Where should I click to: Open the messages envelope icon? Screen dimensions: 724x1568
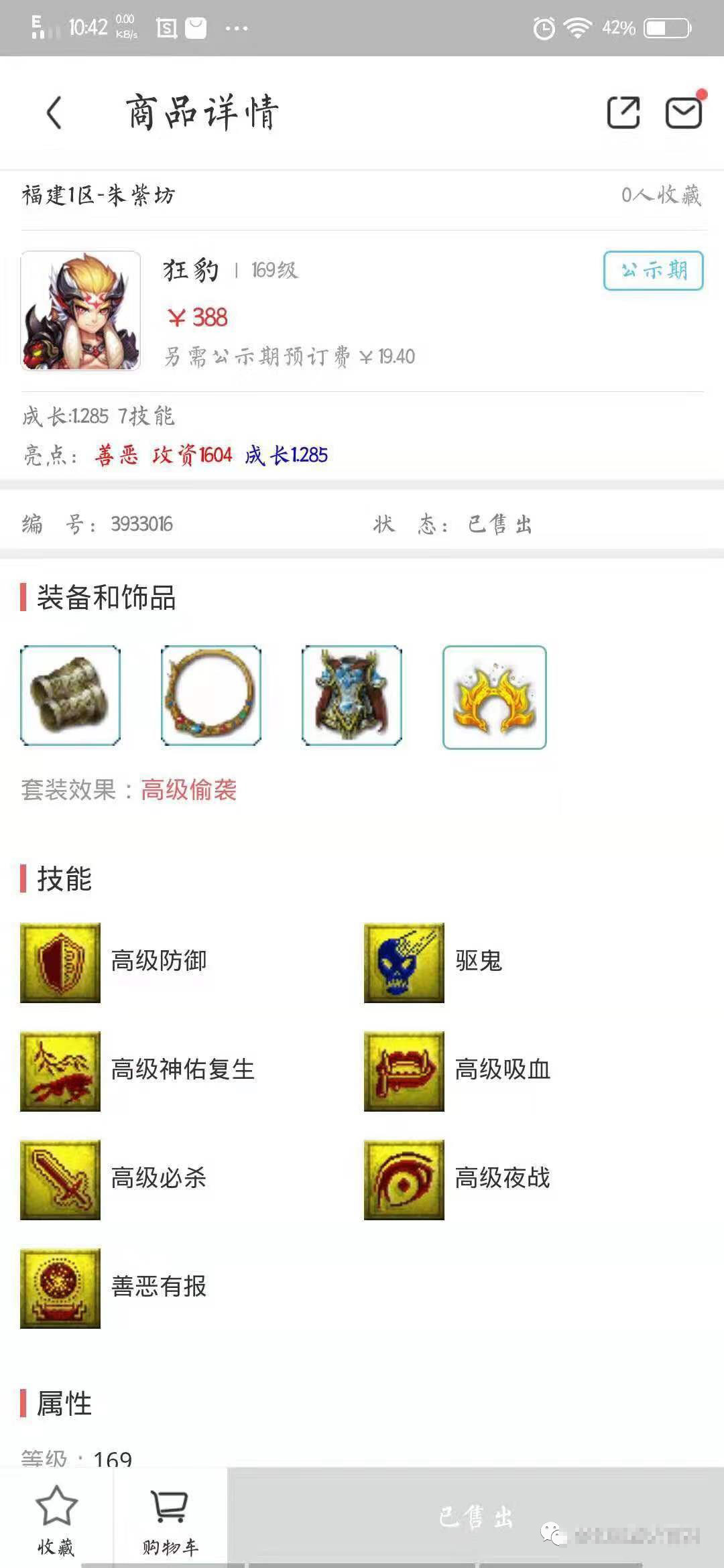(684, 112)
